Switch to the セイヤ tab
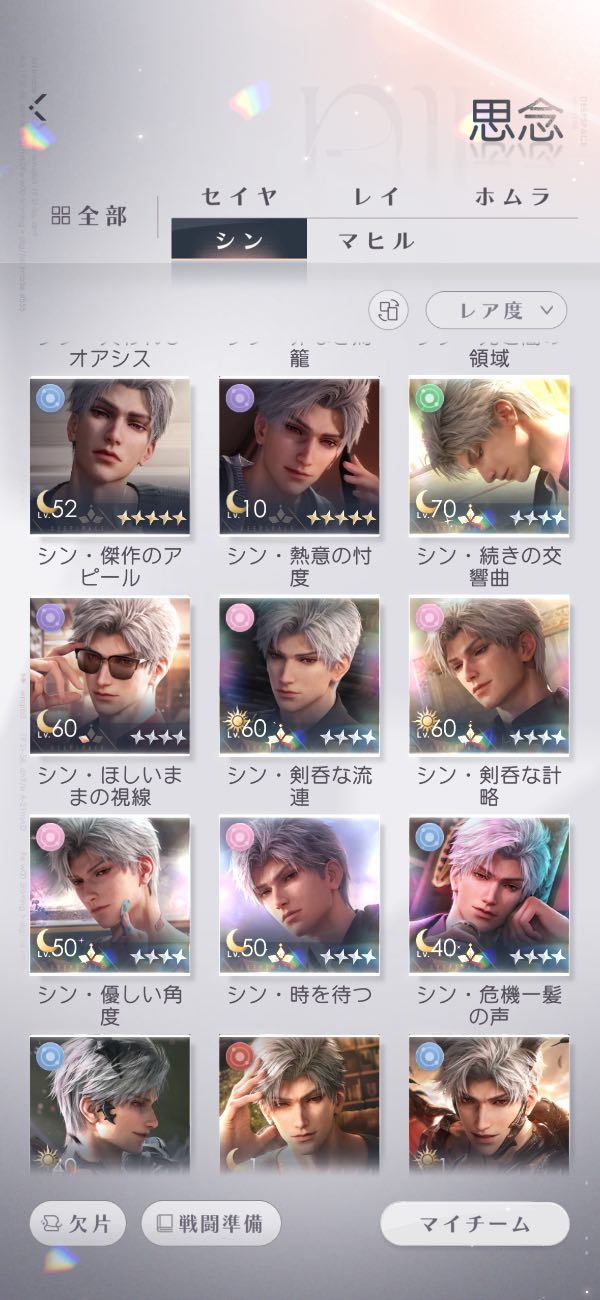 coord(239,196)
